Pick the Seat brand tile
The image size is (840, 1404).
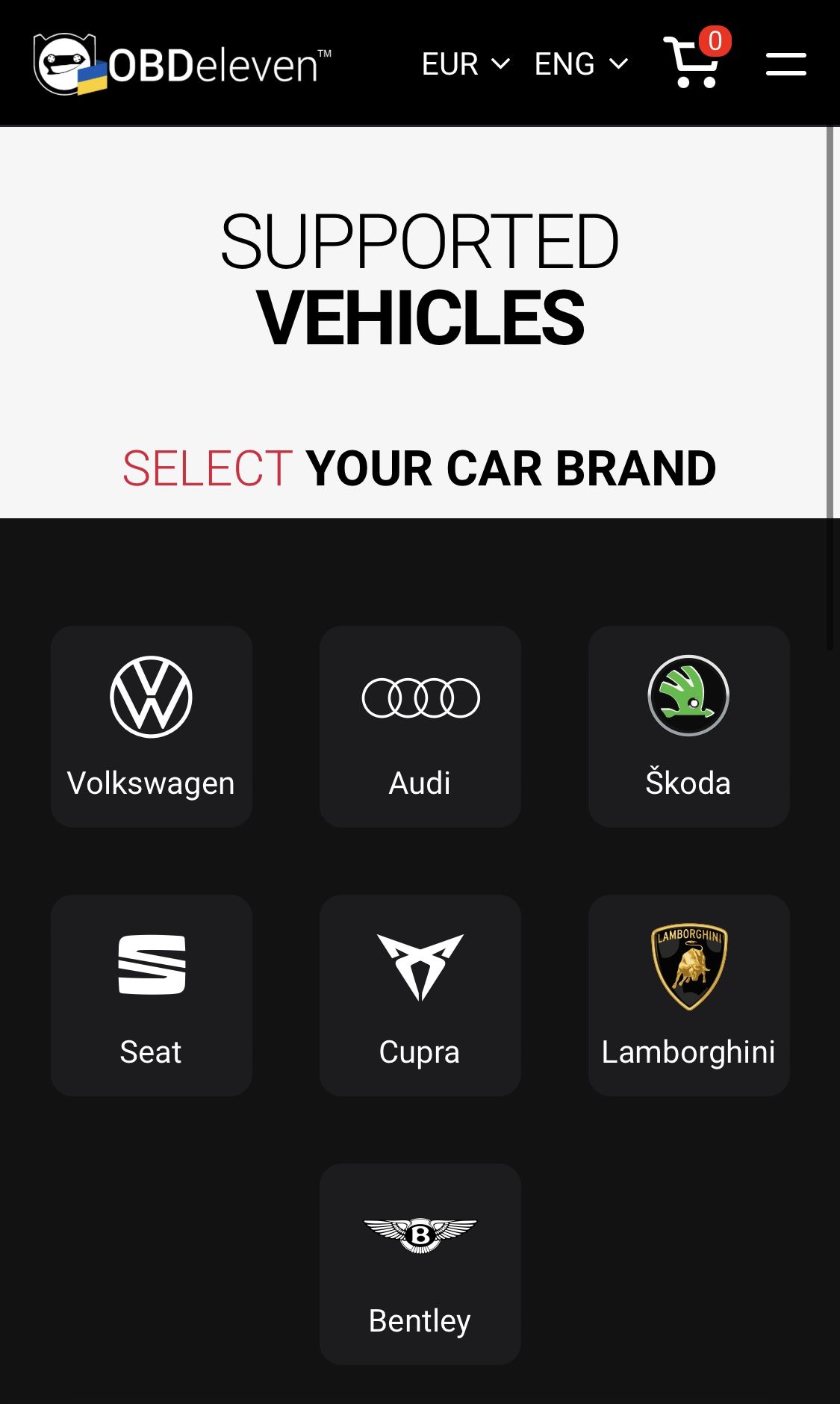152,995
